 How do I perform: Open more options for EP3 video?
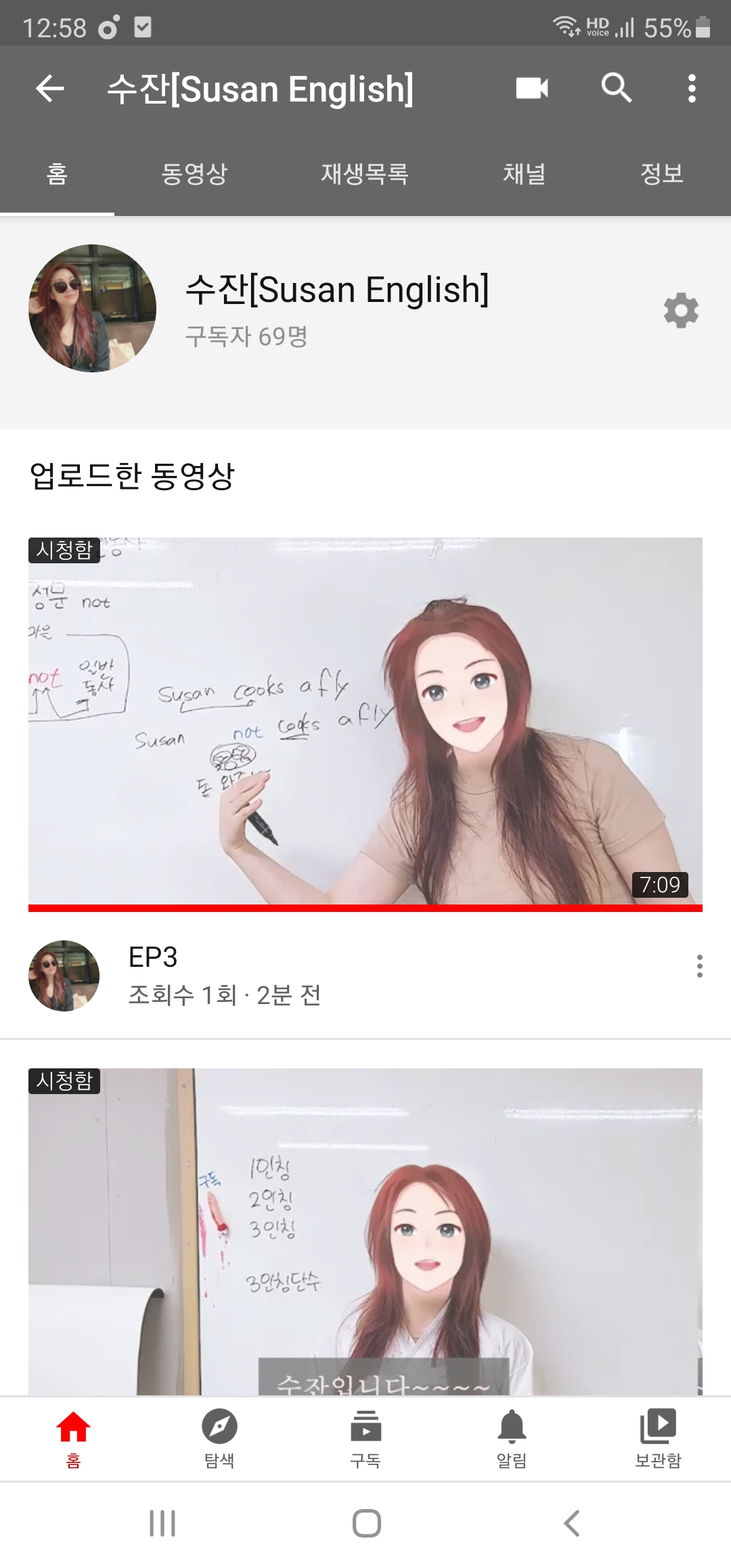click(699, 966)
